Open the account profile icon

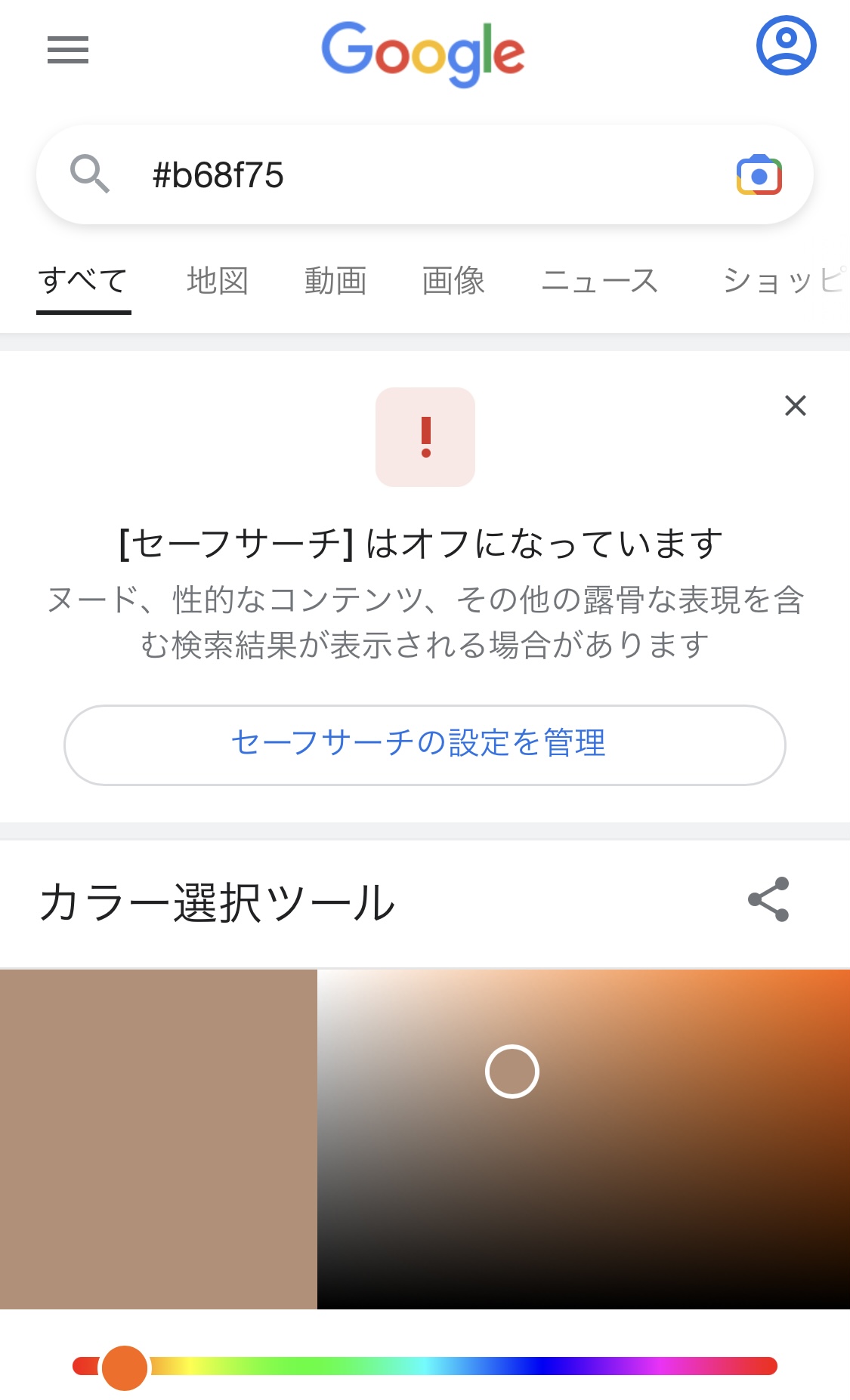tap(786, 45)
